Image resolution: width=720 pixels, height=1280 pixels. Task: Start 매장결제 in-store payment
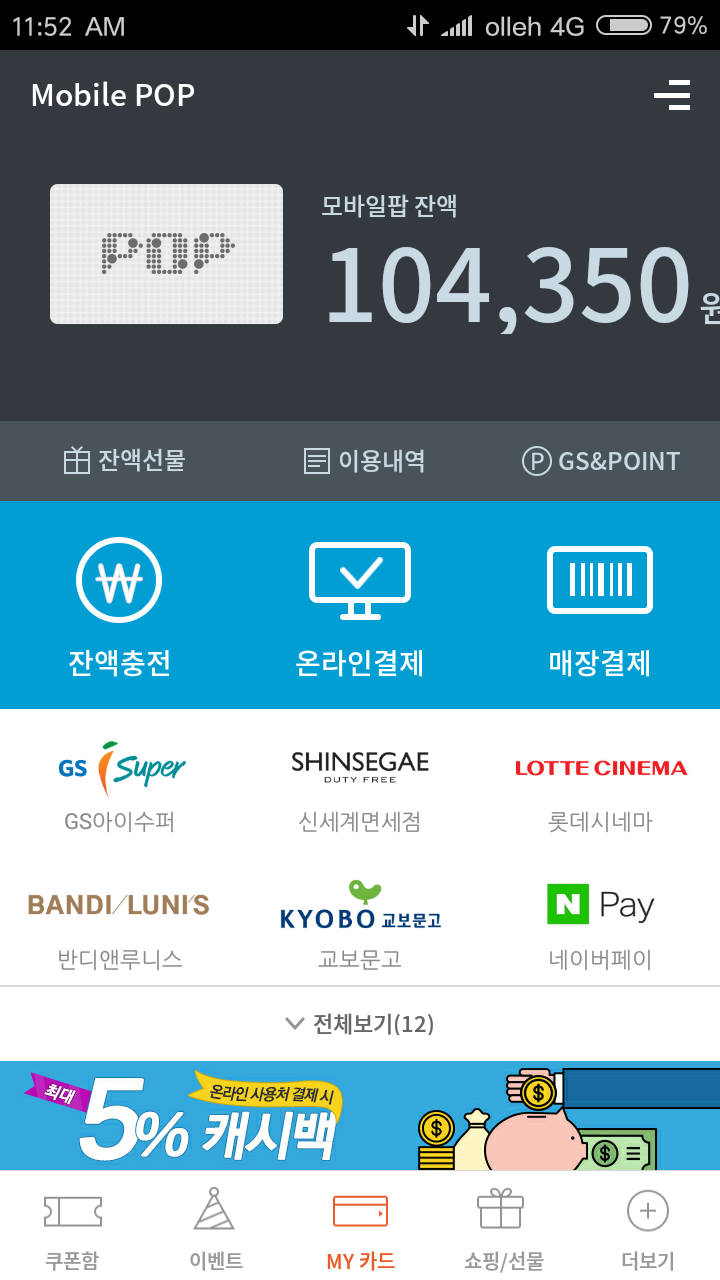pyautogui.click(x=600, y=606)
